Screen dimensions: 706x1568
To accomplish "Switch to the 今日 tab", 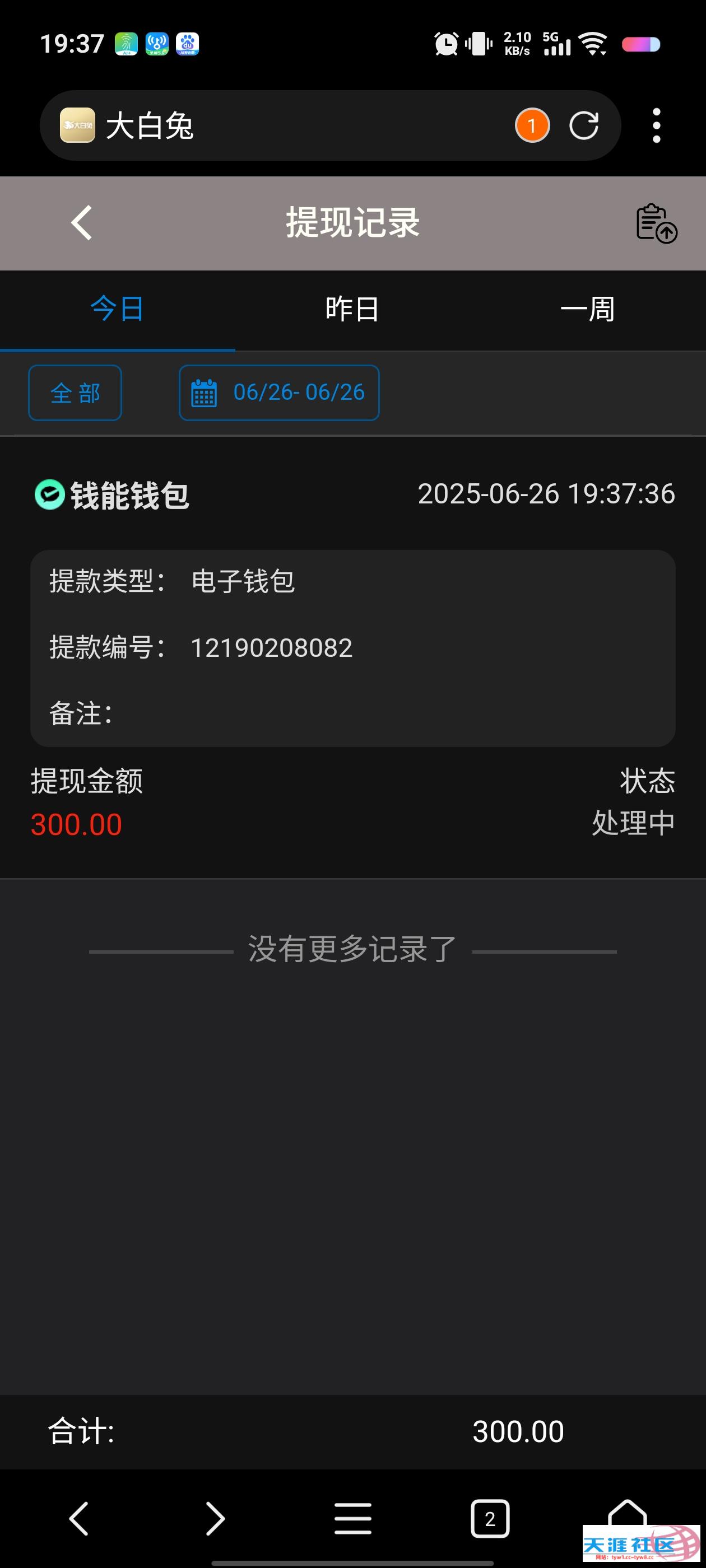I will coord(117,309).
